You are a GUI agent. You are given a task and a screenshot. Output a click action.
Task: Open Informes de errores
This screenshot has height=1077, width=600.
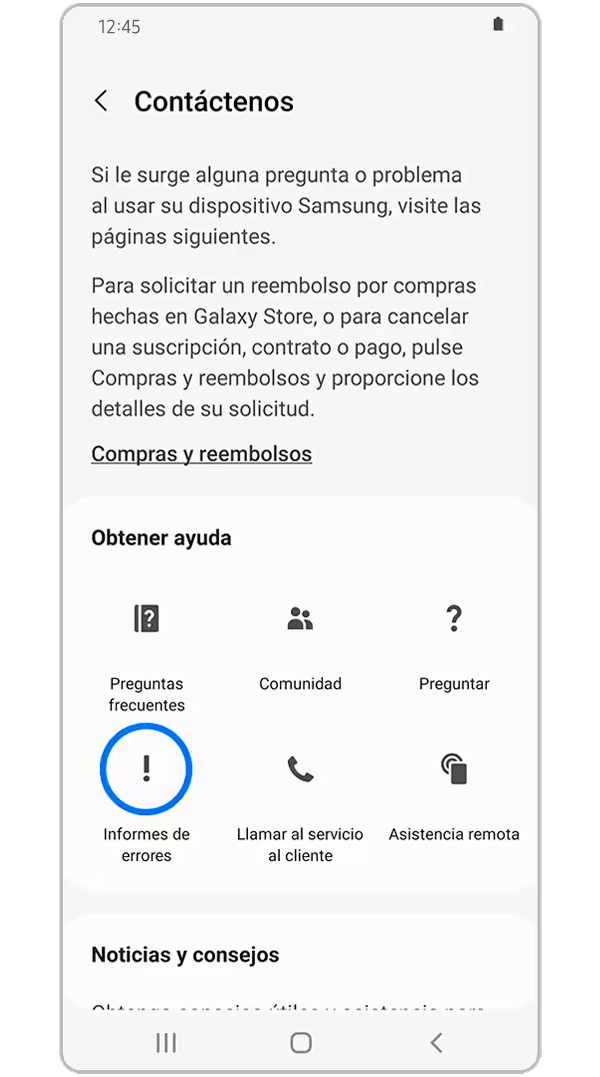tap(146, 769)
